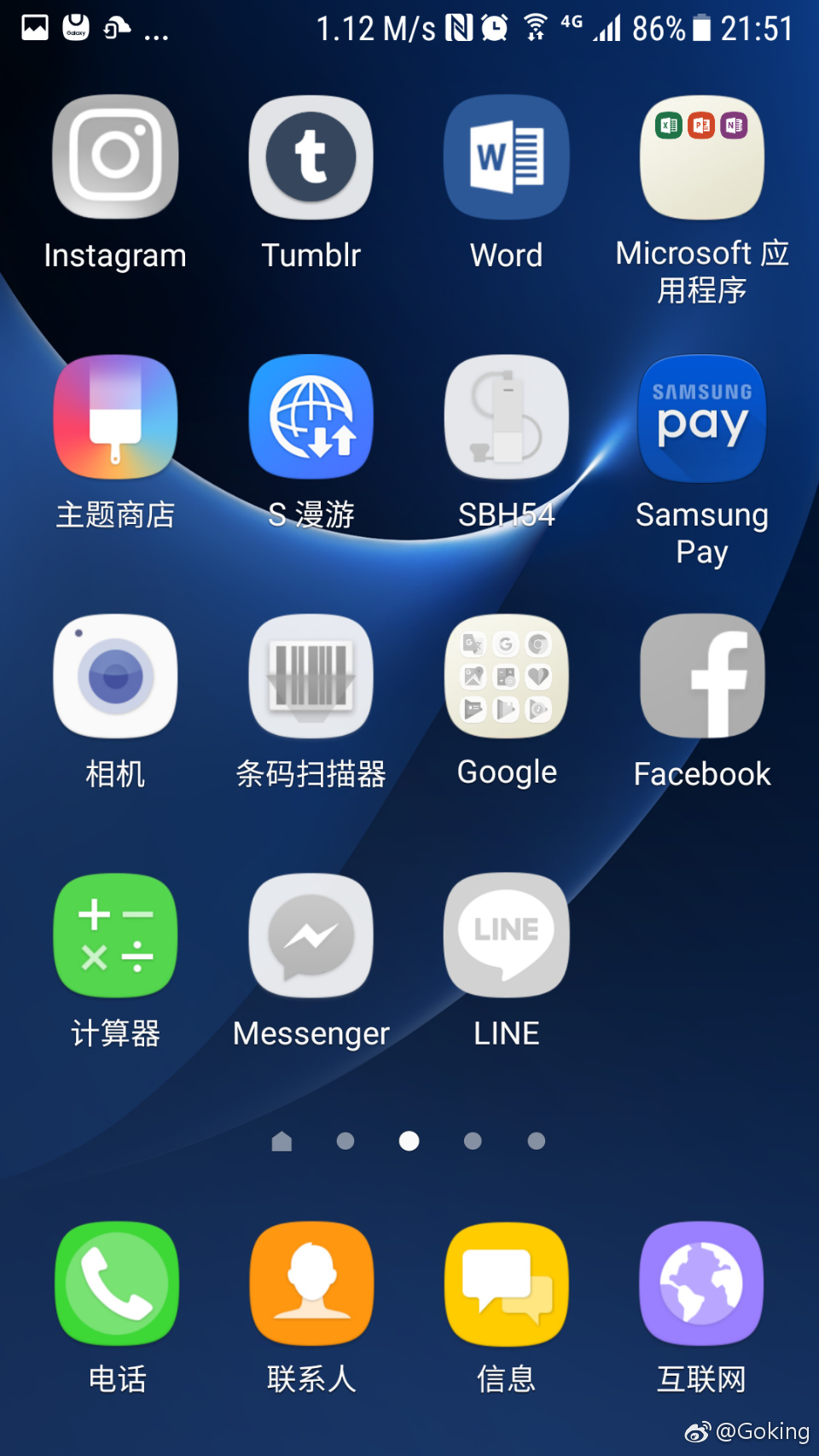Launch the S 漫游 app
The width and height of the screenshot is (819, 1456).
pyautogui.click(x=311, y=418)
